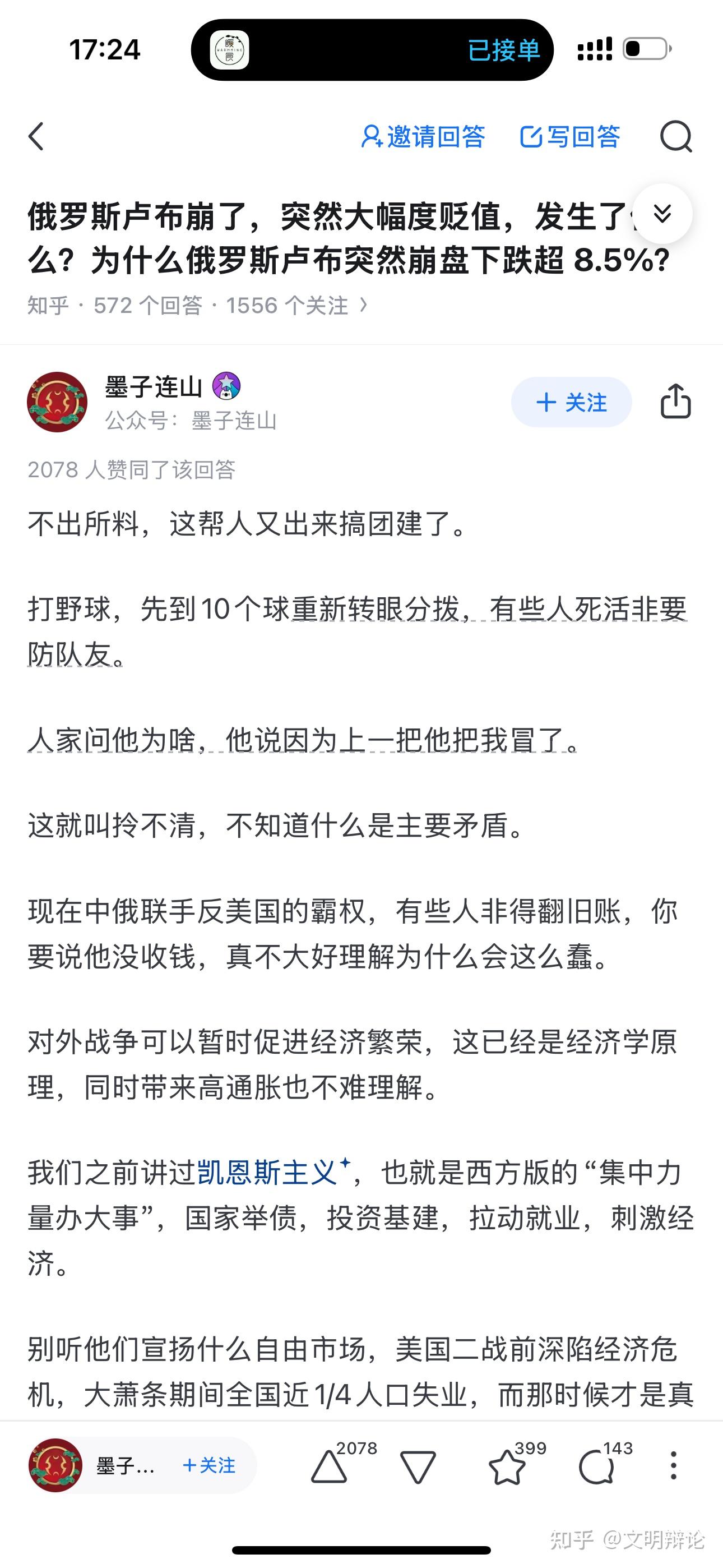This screenshot has width=723, height=1568.
Task: Upvote the answer with 2078 votes
Action: (330, 1466)
